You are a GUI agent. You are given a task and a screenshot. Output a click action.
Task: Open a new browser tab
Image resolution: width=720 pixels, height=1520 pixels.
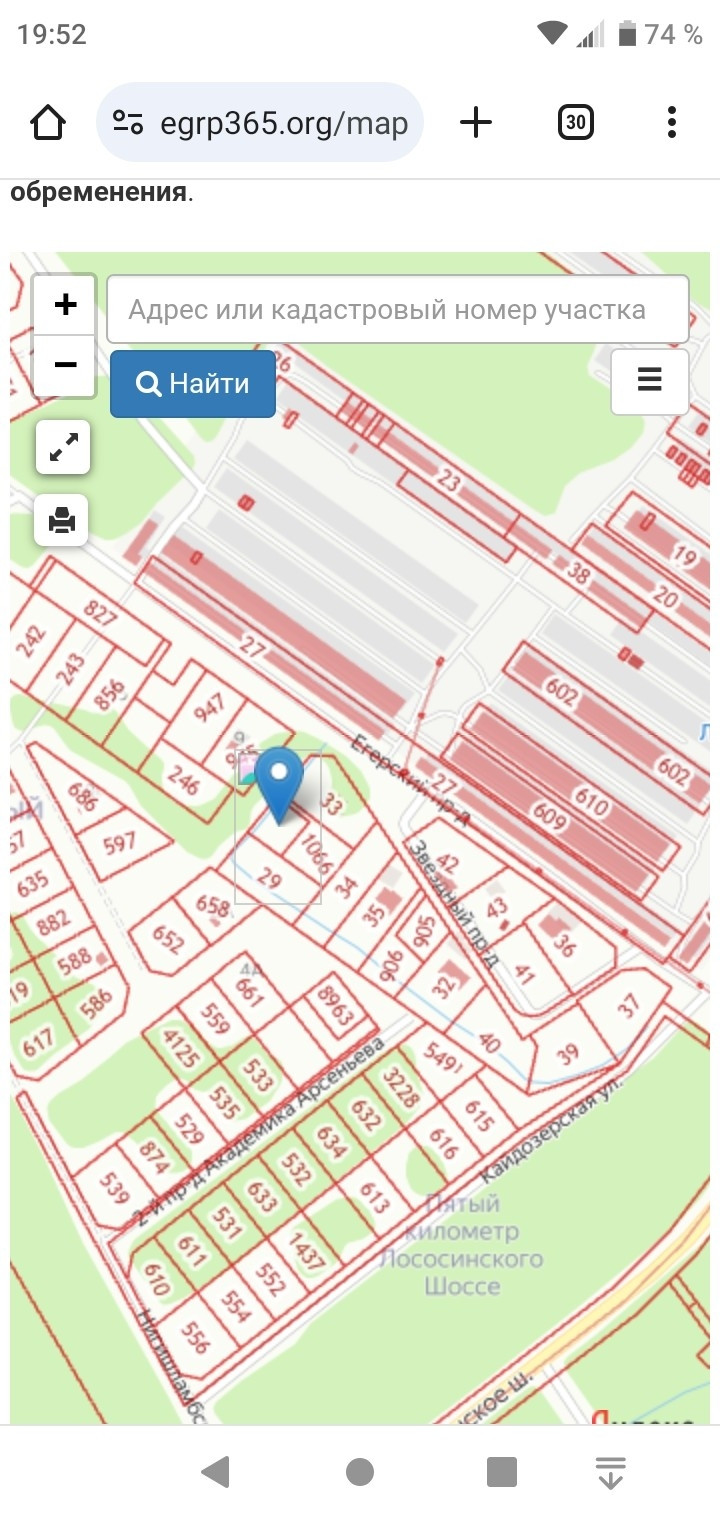tap(476, 123)
